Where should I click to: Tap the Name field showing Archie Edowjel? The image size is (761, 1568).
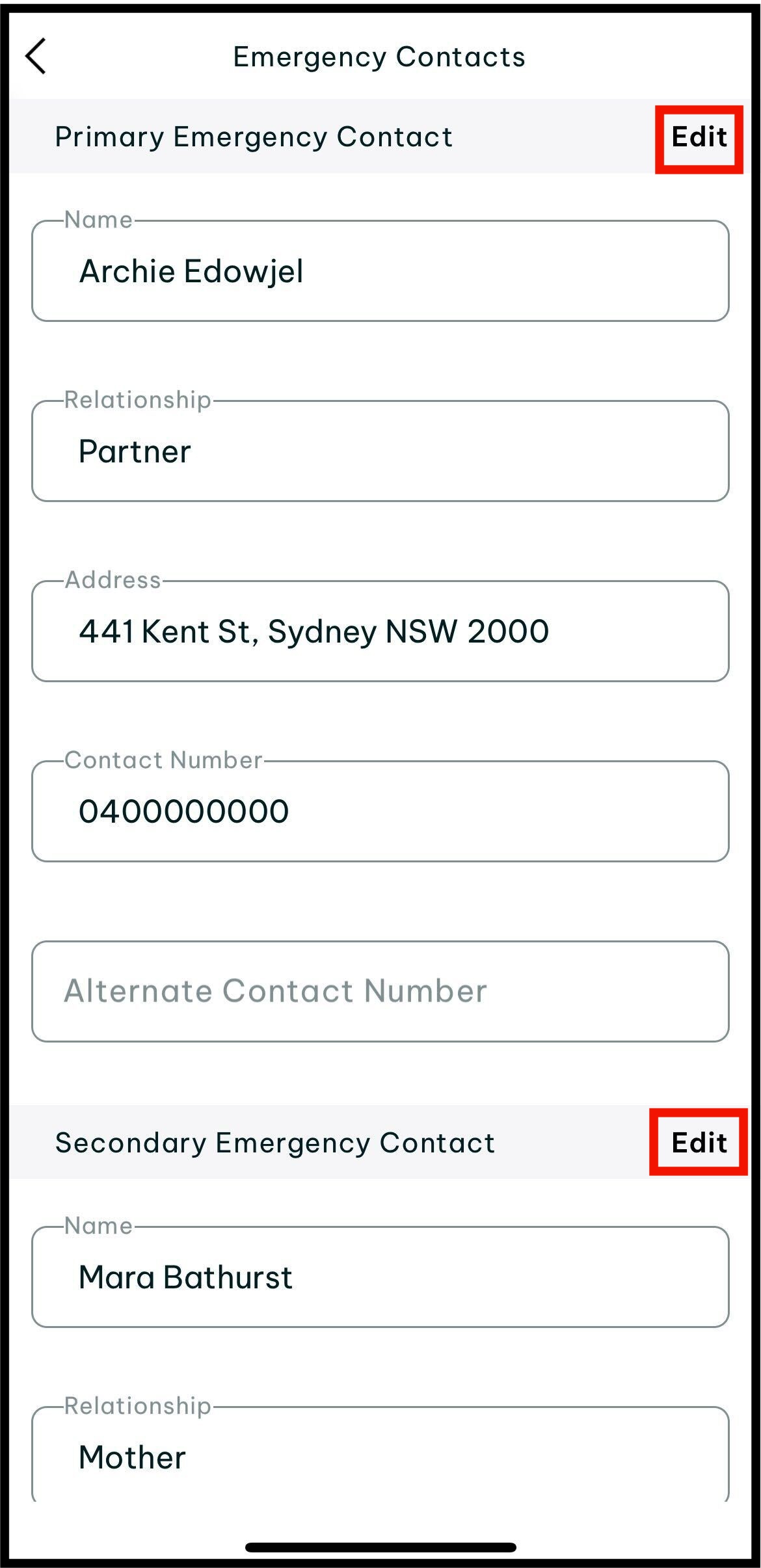coord(380,271)
